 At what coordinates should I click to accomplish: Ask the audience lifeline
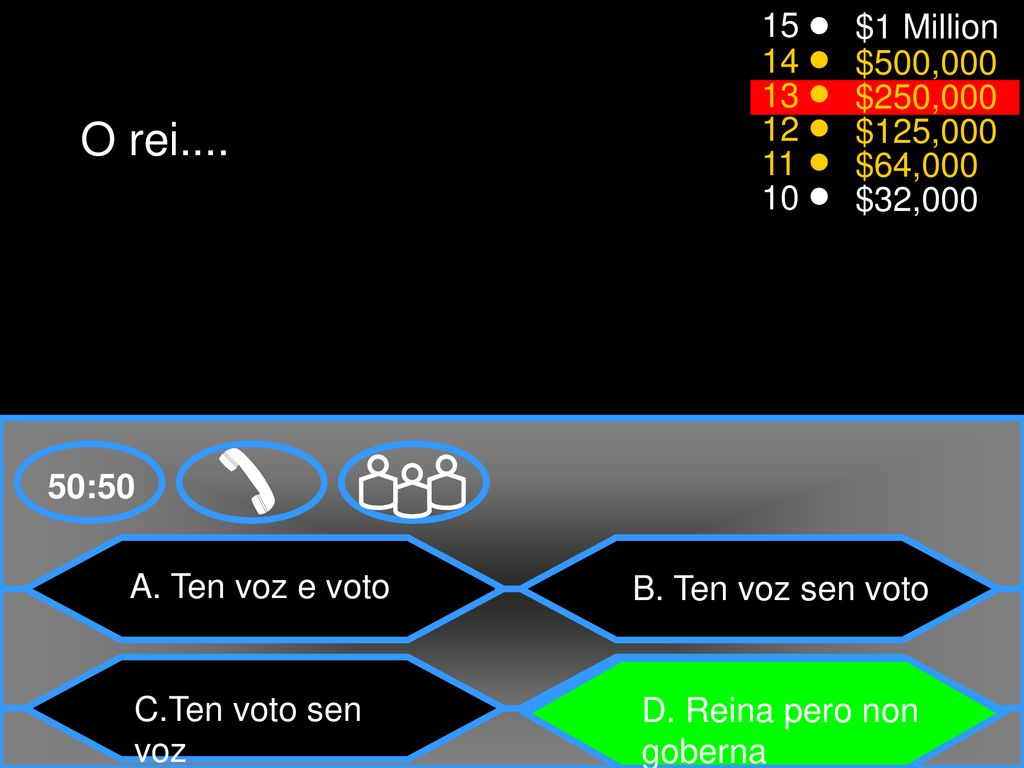(x=413, y=483)
